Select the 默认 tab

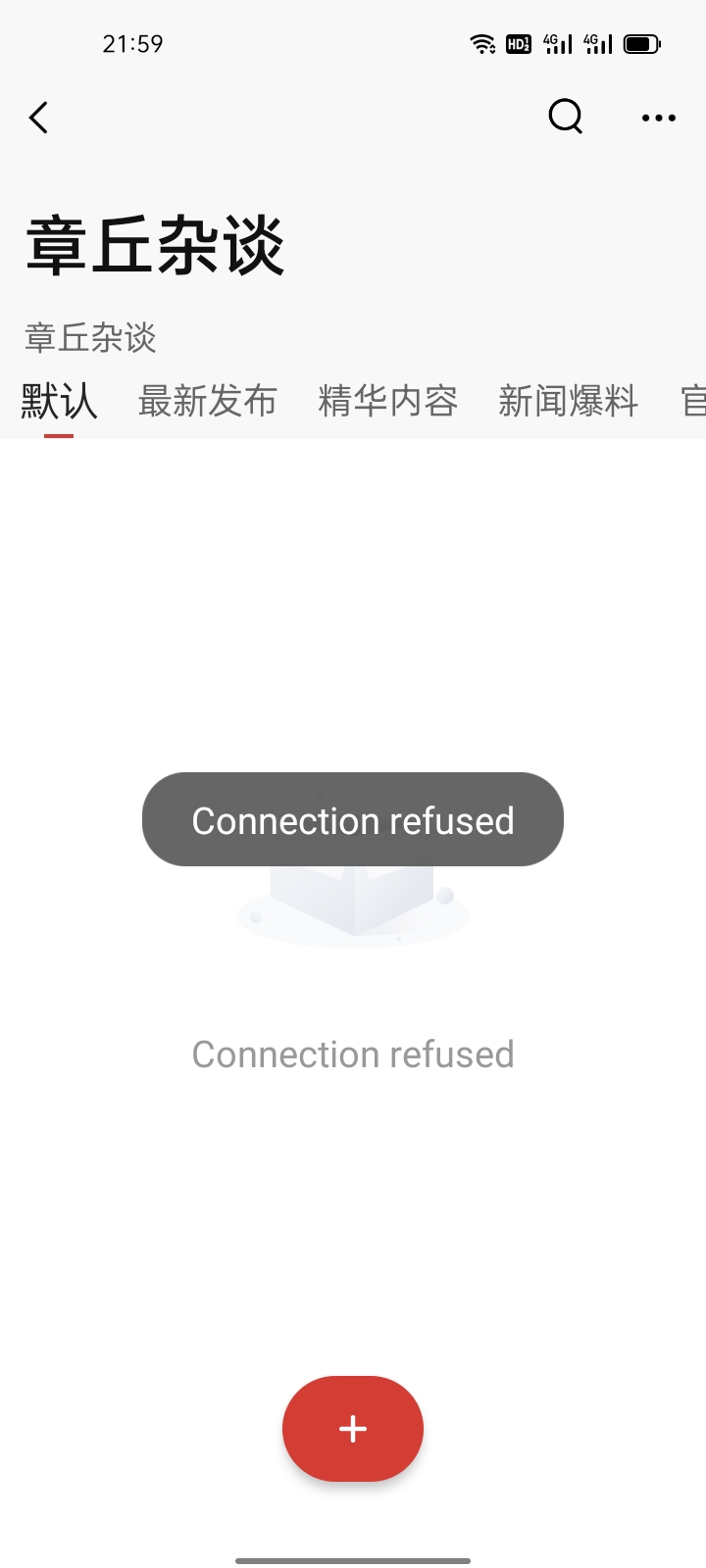click(x=59, y=402)
